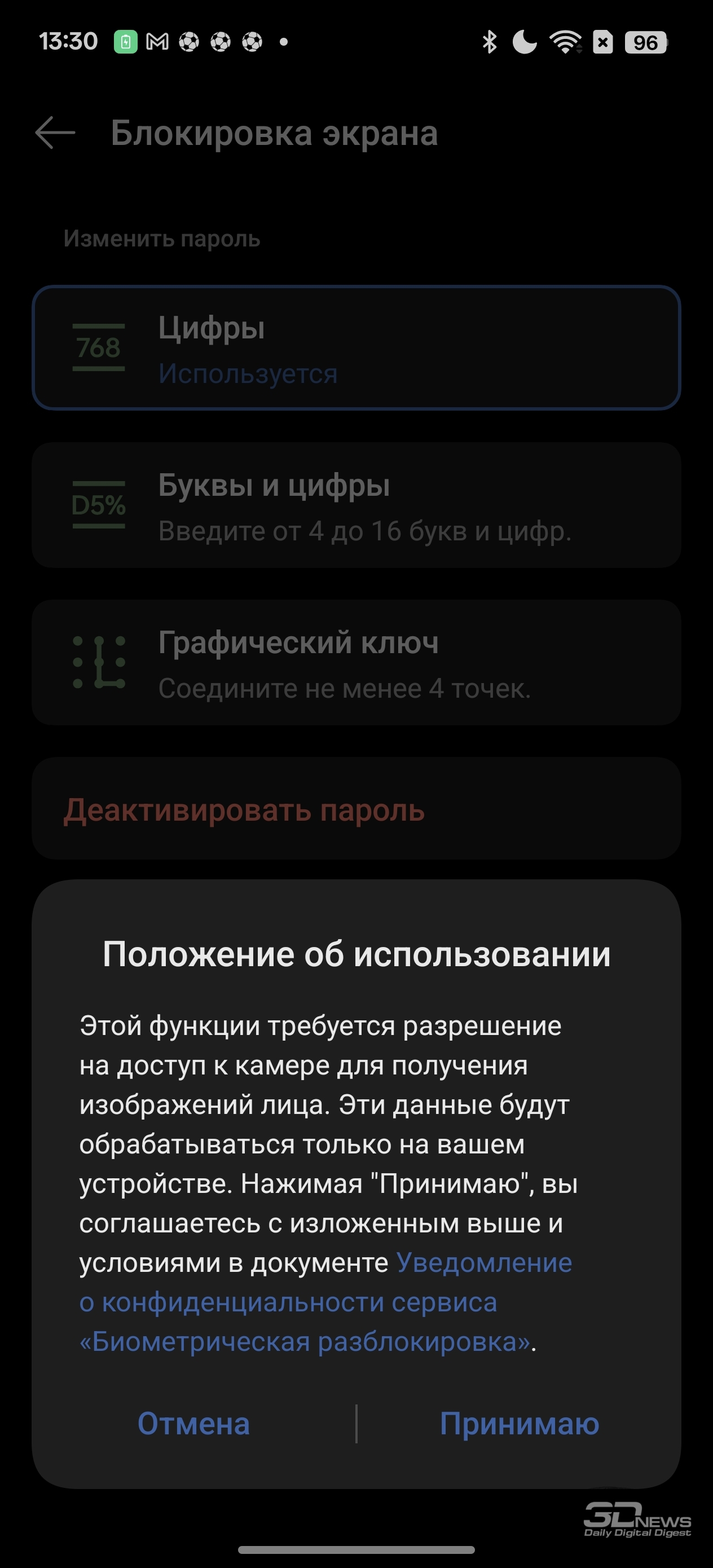This screenshot has width=713, height=1568.
Task: Select the Графический ключ option
Action: tap(356, 662)
